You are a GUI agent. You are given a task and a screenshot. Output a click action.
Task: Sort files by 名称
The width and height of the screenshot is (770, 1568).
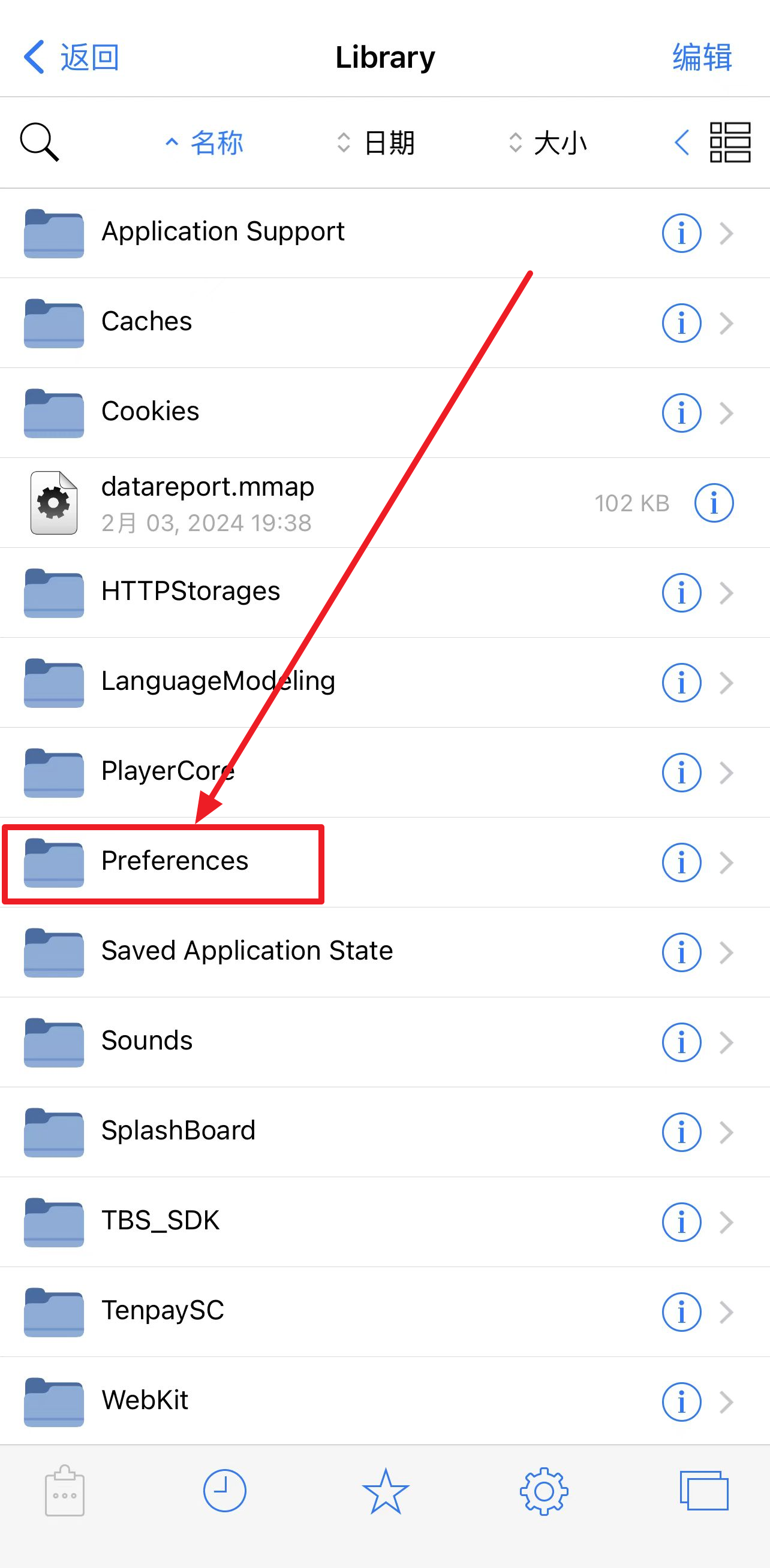click(204, 143)
